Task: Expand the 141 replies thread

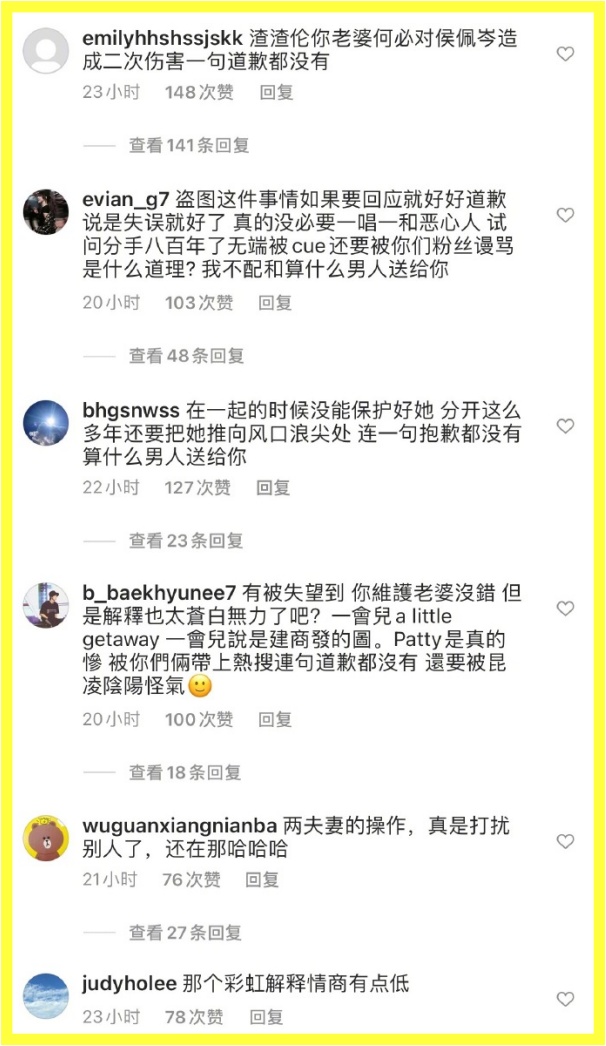Action: pyautogui.click(x=188, y=145)
